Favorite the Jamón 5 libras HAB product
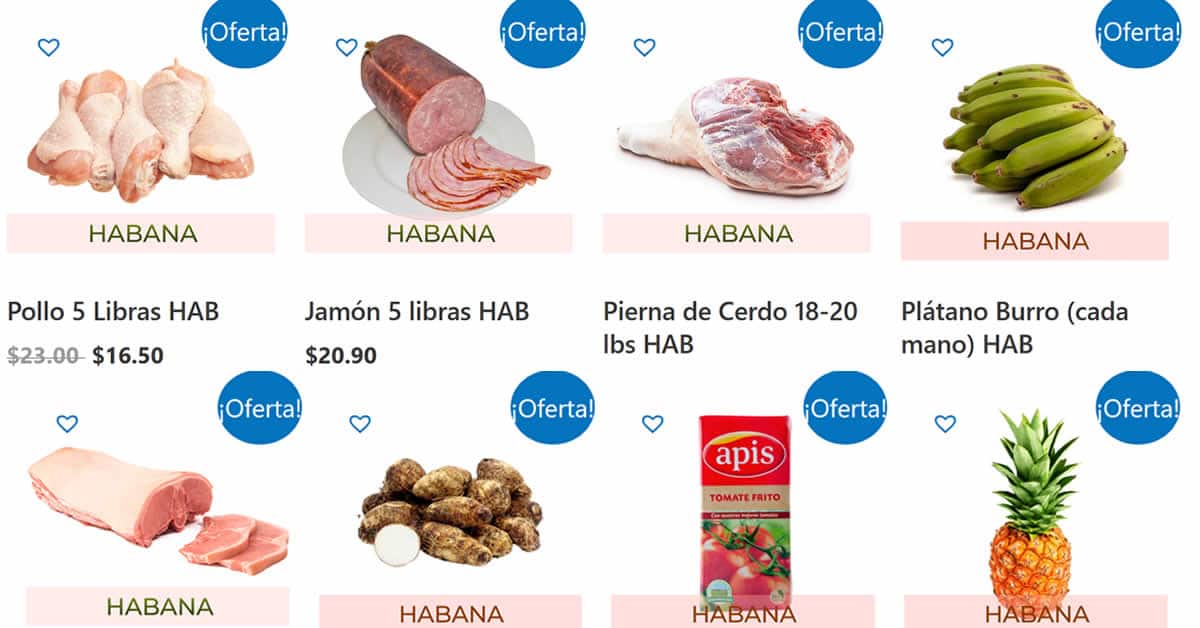This screenshot has width=1200, height=628. click(x=346, y=47)
